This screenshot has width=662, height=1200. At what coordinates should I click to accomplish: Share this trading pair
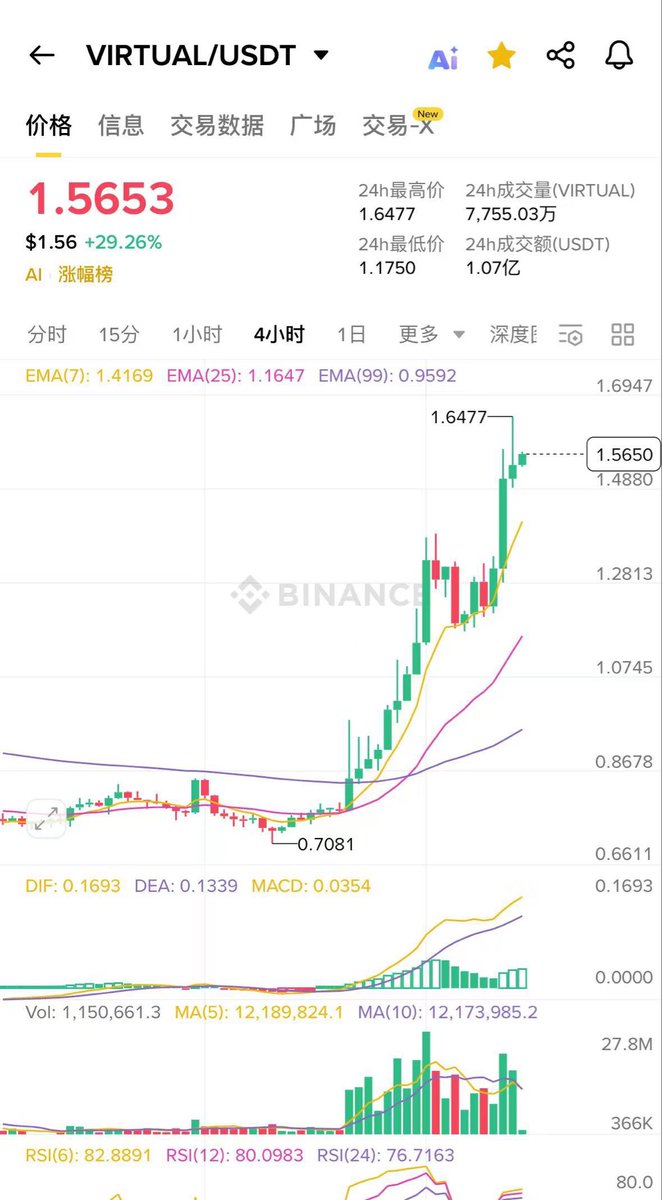click(561, 56)
